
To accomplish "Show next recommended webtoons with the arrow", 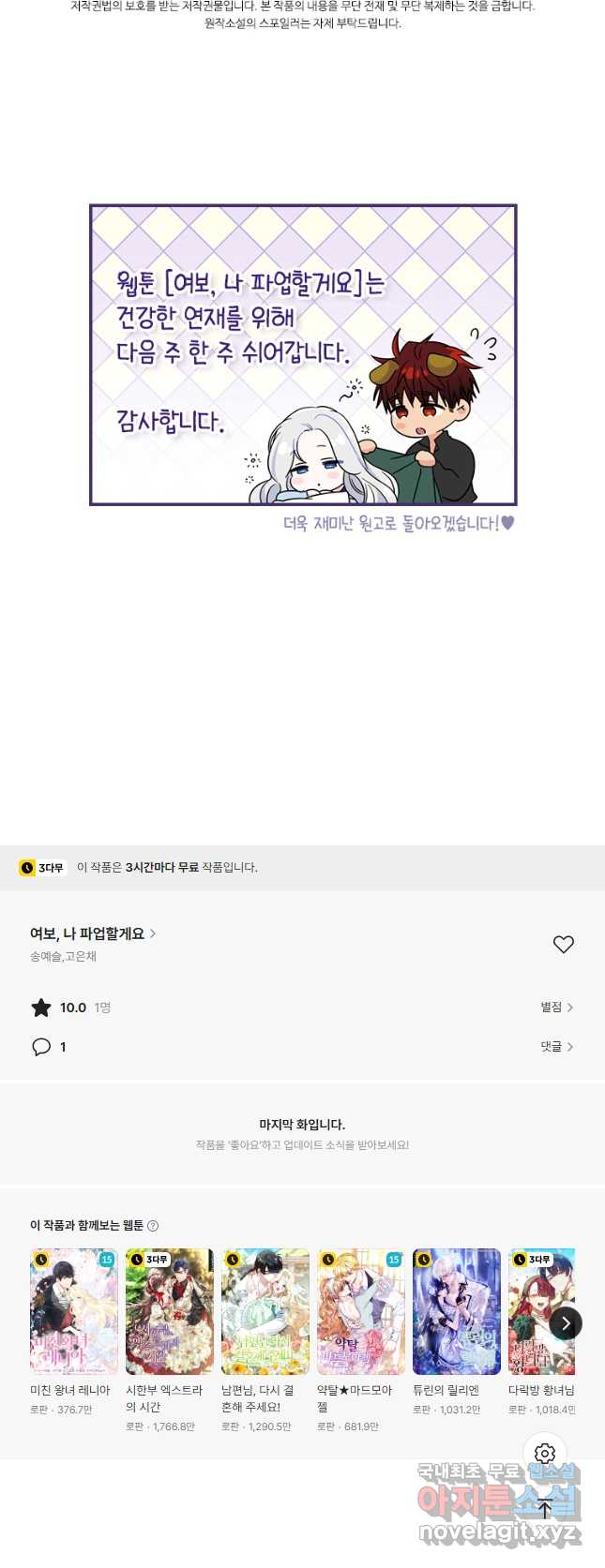I will (566, 1322).
